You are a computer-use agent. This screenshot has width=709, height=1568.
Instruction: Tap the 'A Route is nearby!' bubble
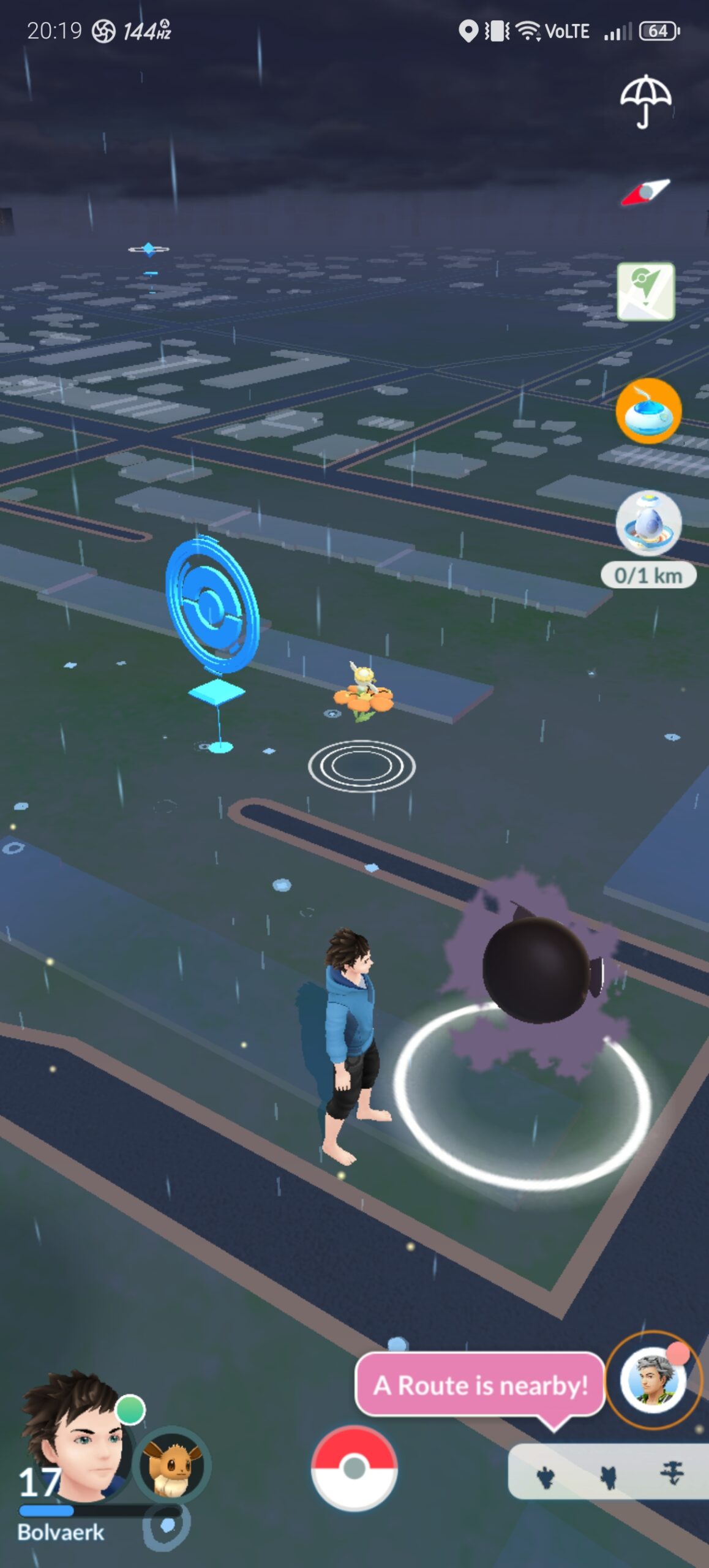point(480,1385)
